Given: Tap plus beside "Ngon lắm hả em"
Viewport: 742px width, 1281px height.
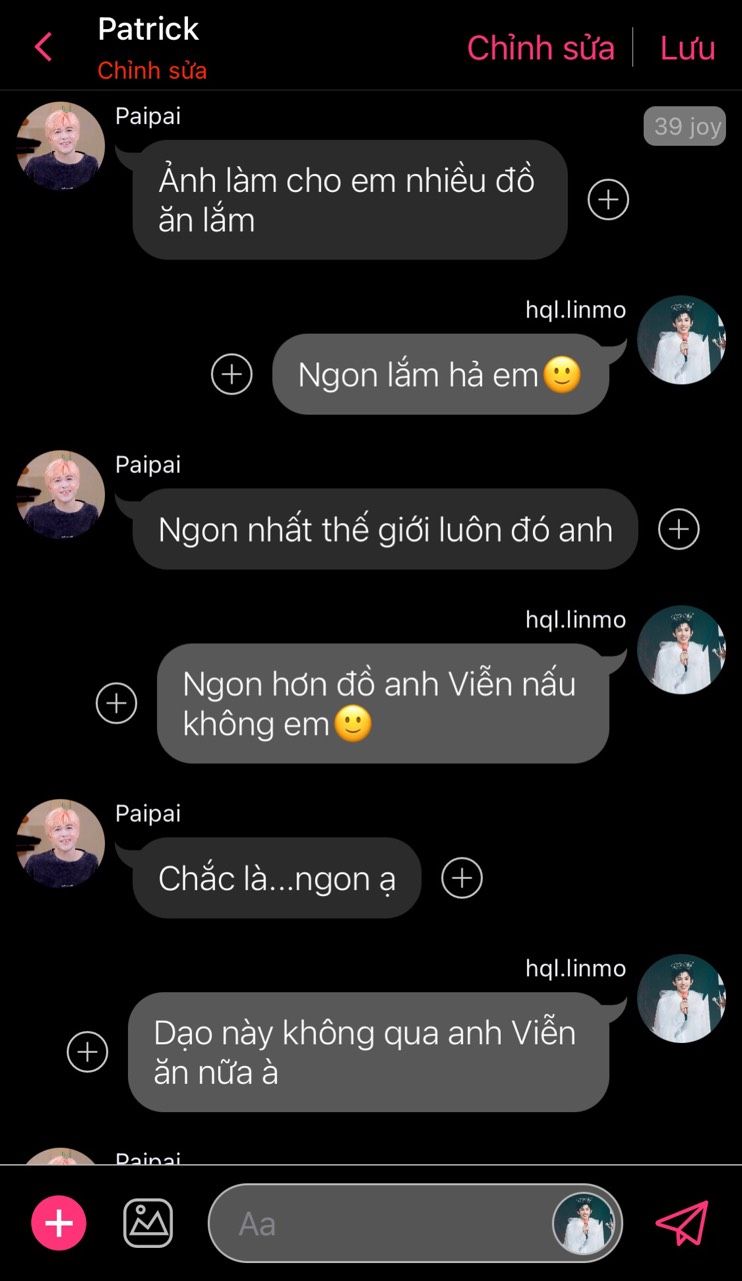Looking at the screenshot, I should [x=232, y=374].
